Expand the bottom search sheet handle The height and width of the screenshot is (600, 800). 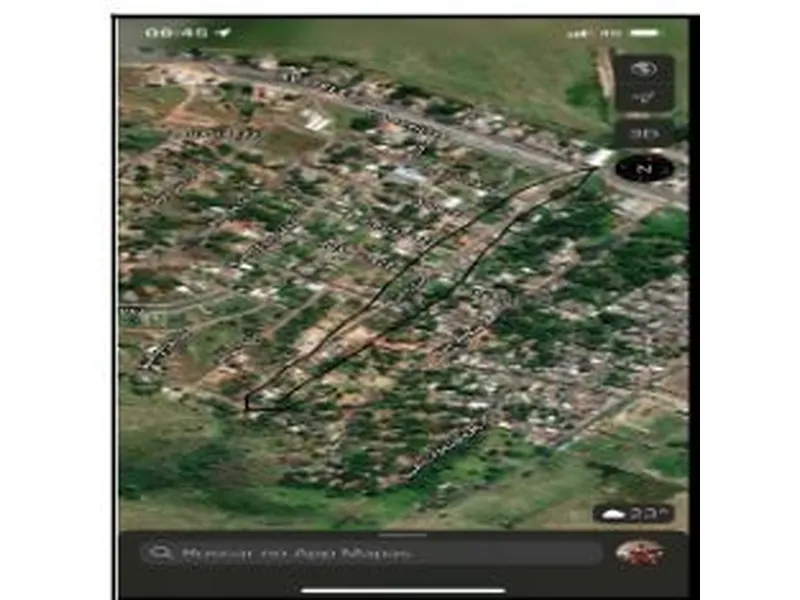pos(404,536)
